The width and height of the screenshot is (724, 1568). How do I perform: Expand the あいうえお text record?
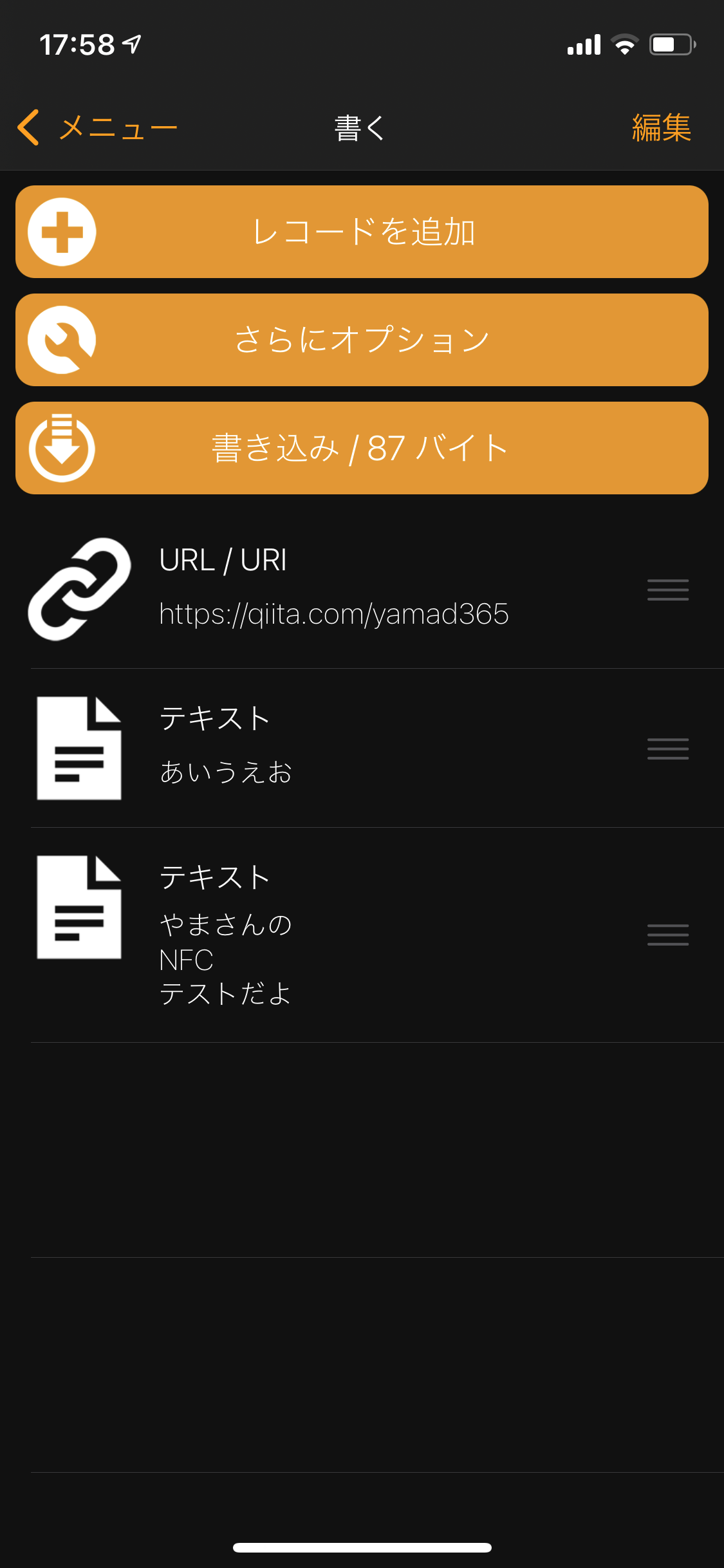[x=360, y=745]
